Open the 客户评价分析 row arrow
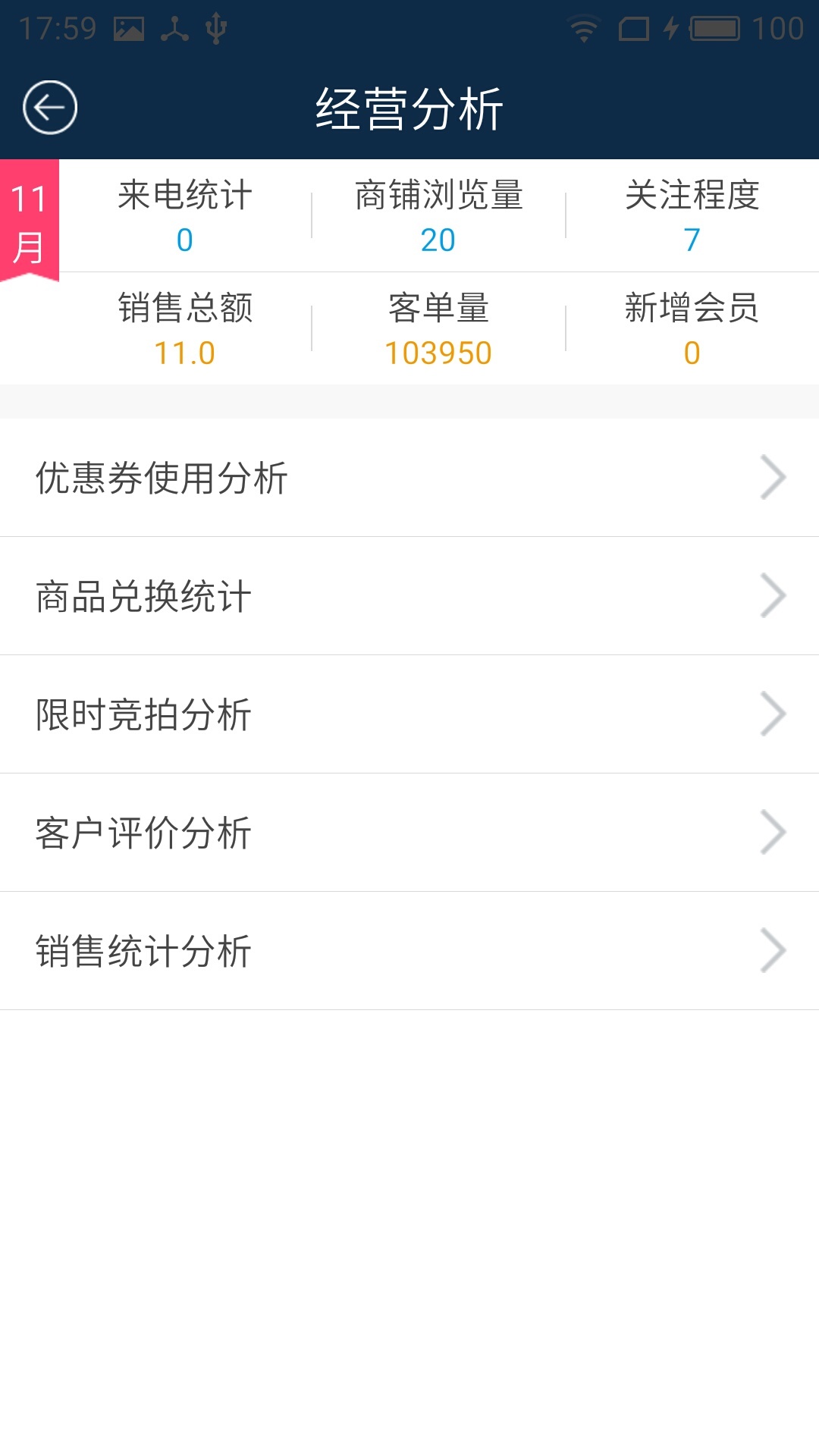819x1456 pixels. coord(774,832)
